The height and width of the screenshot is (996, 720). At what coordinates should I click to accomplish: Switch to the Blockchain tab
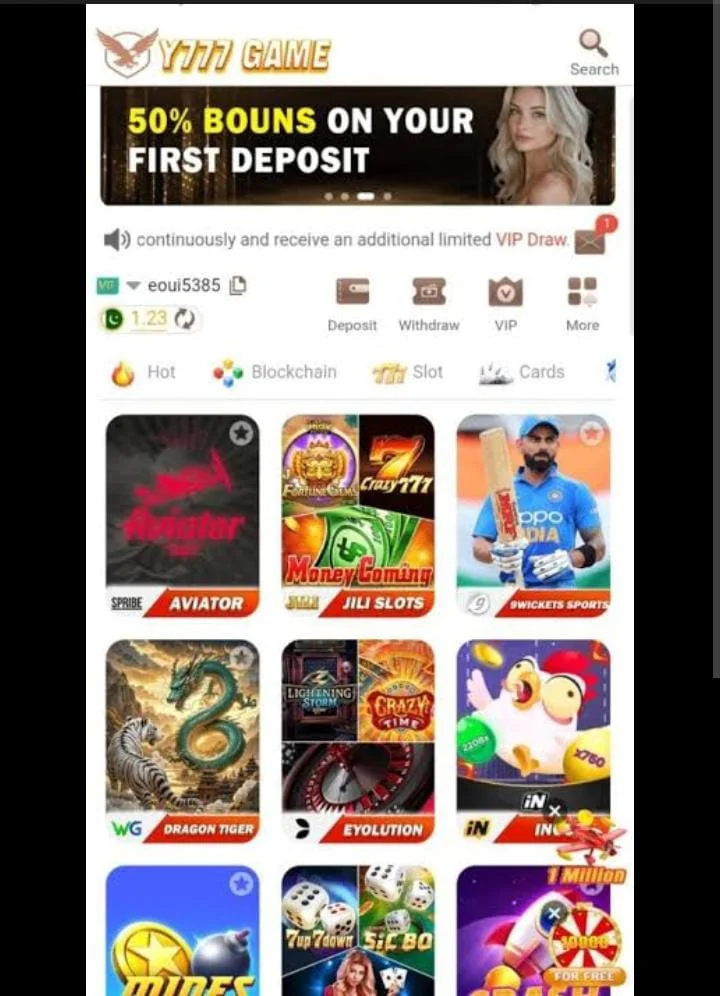point(275,372)
